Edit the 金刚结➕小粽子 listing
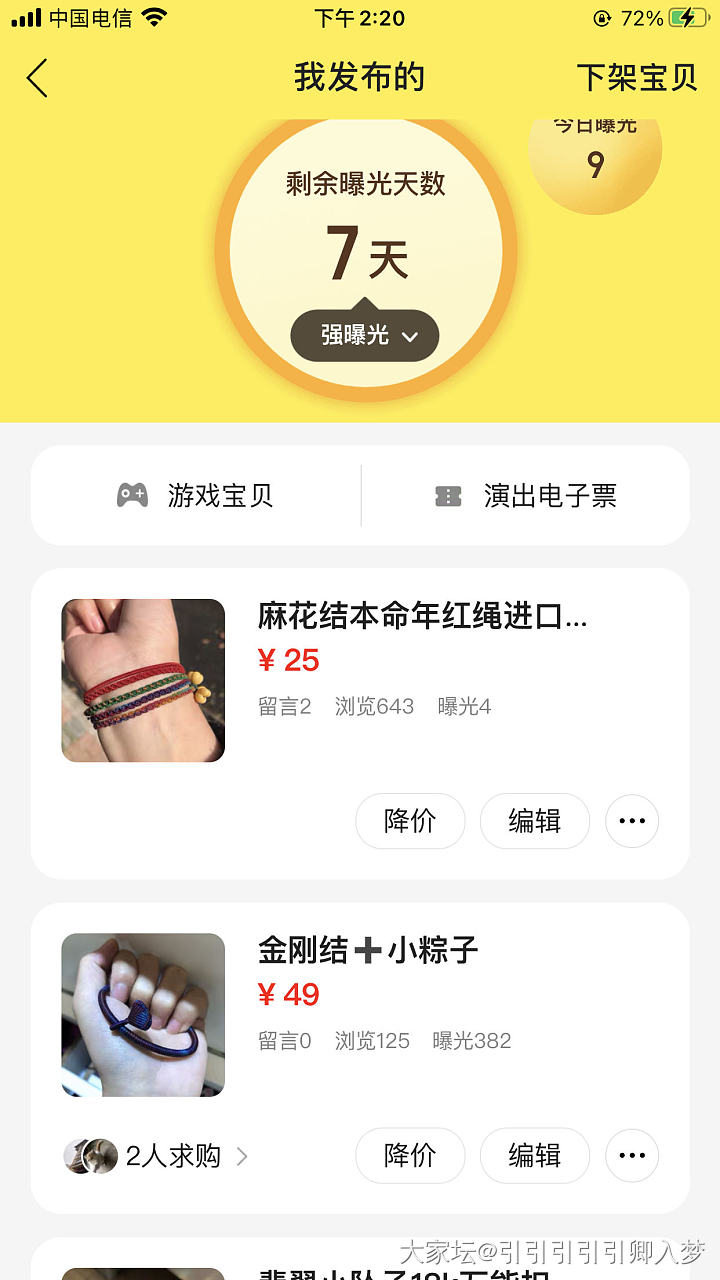Screen dimensions: 720x1280 [x=534, y=1156]
